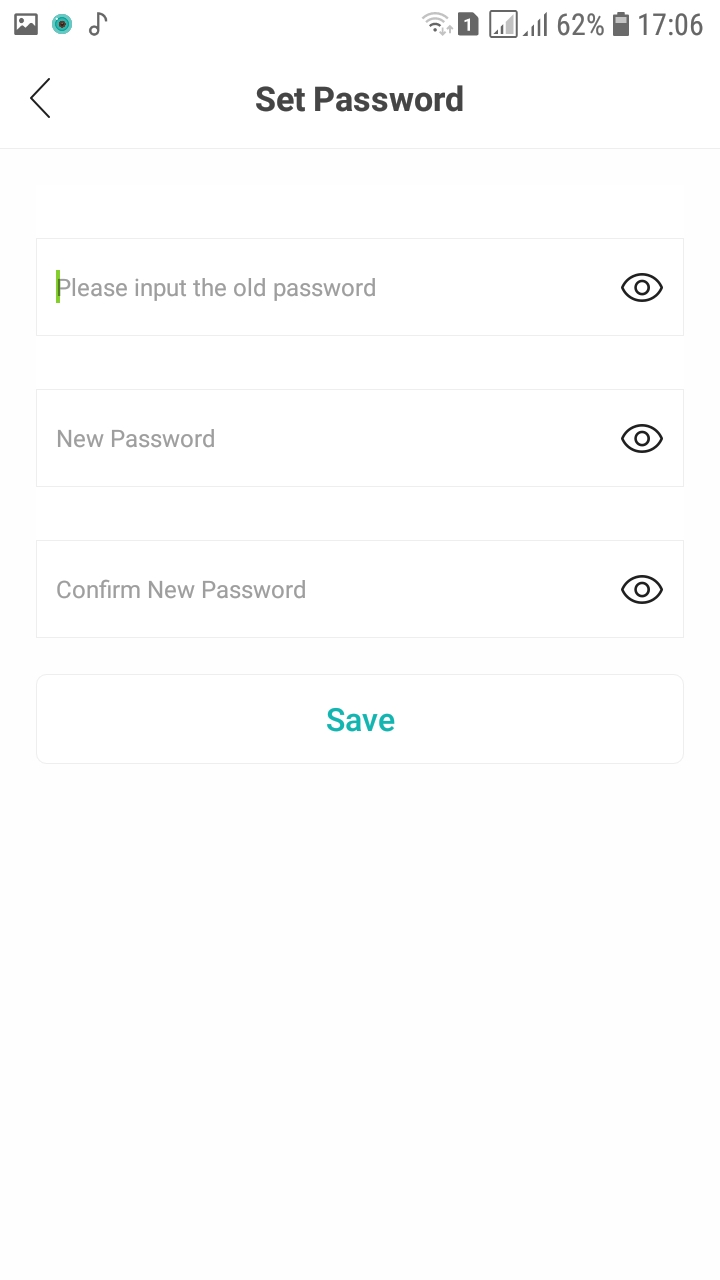Select the New Password field
This screenshot has width=720, height=1280.
[x=320, y=439]
